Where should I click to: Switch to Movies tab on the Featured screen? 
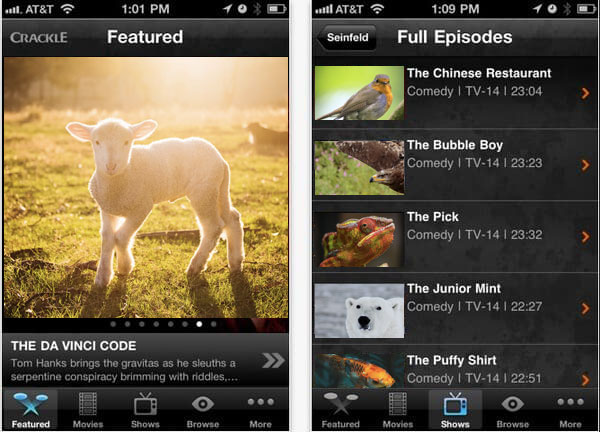pos(88,410)
